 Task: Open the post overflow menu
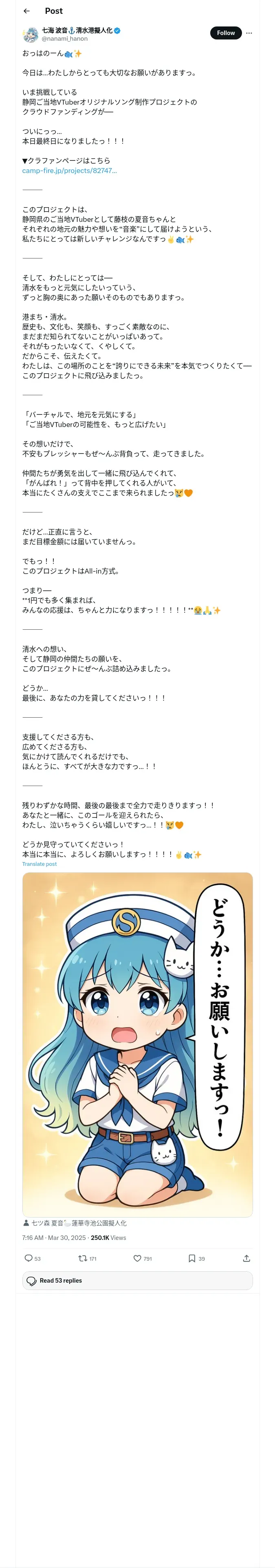(x=249, y=33)
